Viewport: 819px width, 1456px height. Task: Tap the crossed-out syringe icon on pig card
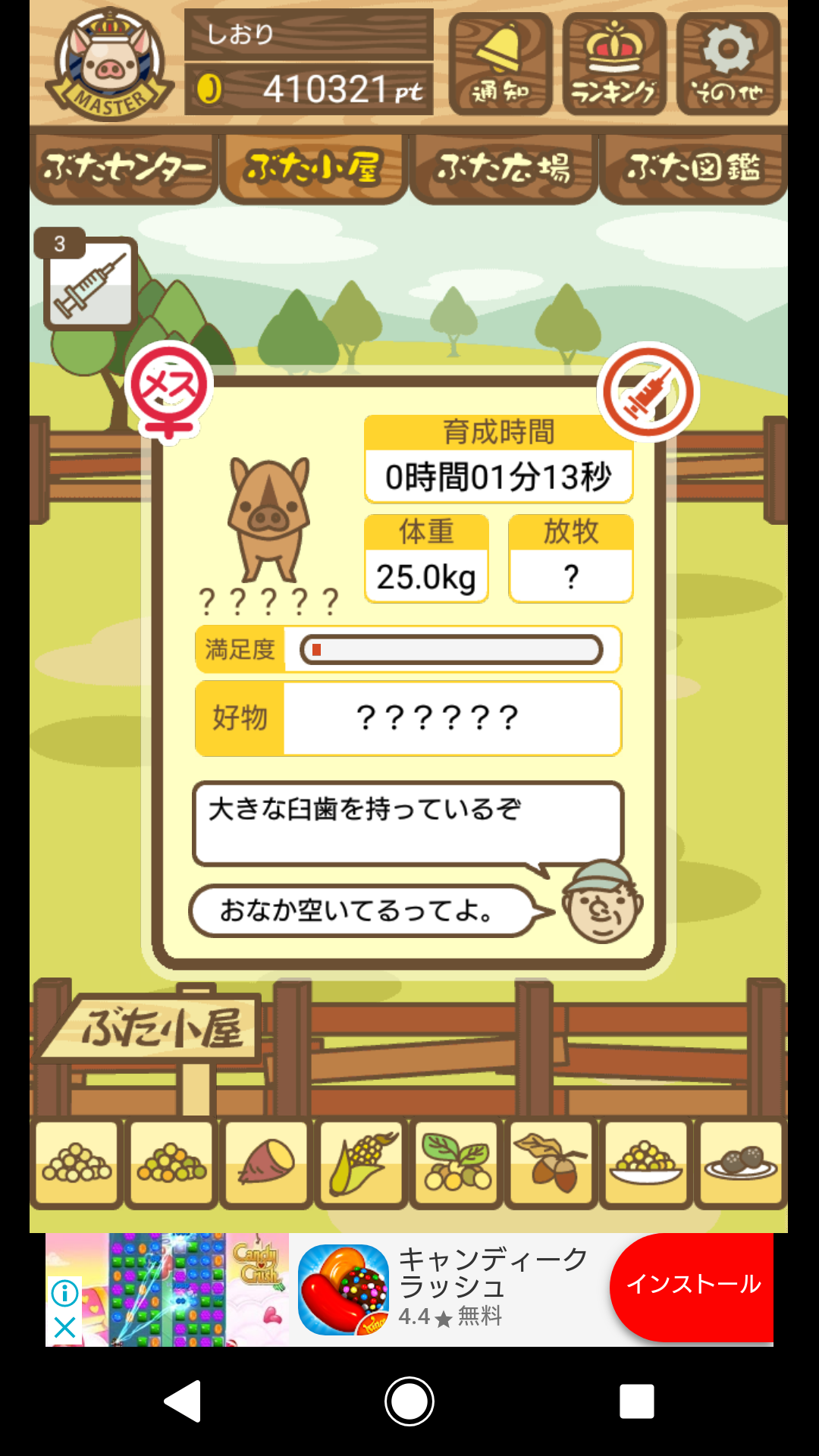(x=648, y=391)
